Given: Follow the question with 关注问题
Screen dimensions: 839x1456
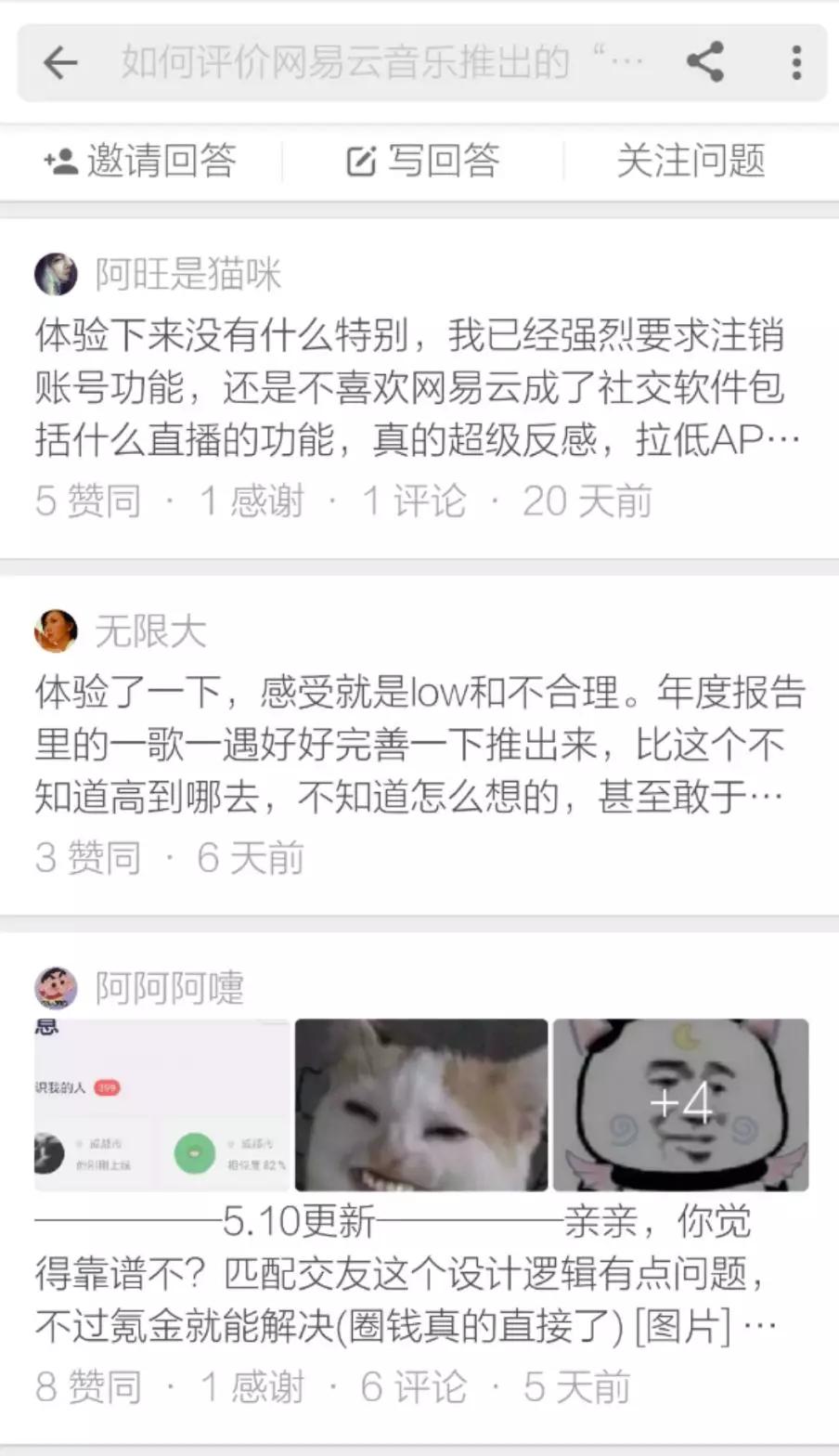Looking at the screenshot, I should coord(691,162).
